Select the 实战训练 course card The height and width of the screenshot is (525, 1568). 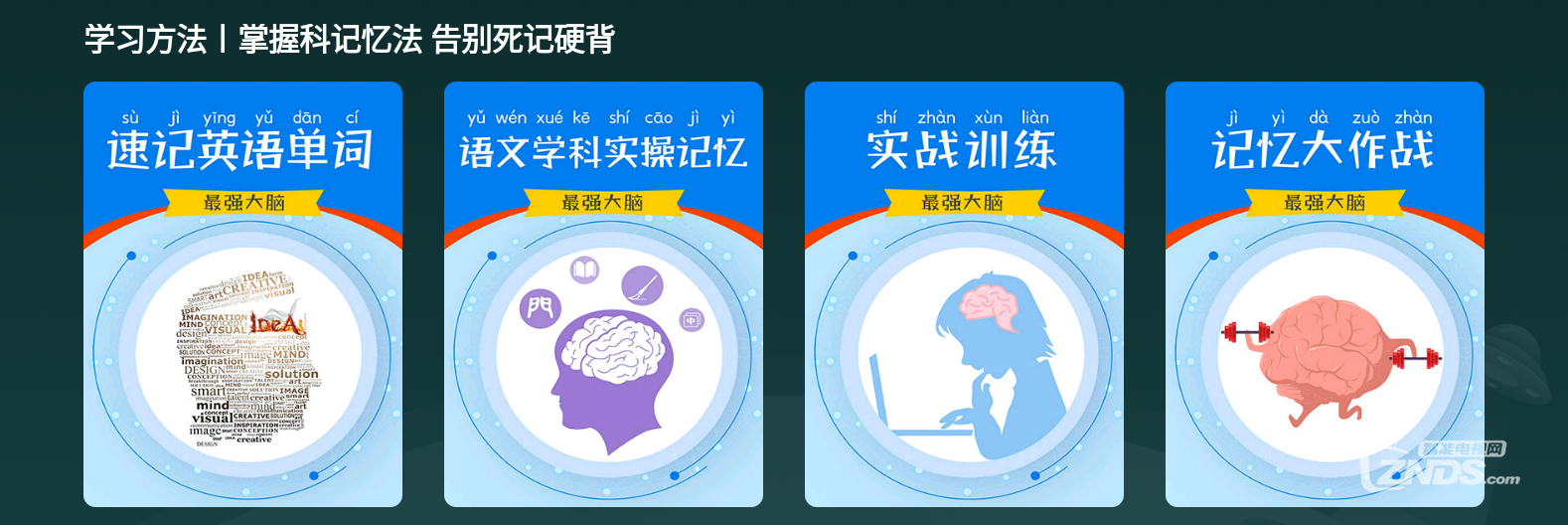pyautogui.click(x=964, y=294)
